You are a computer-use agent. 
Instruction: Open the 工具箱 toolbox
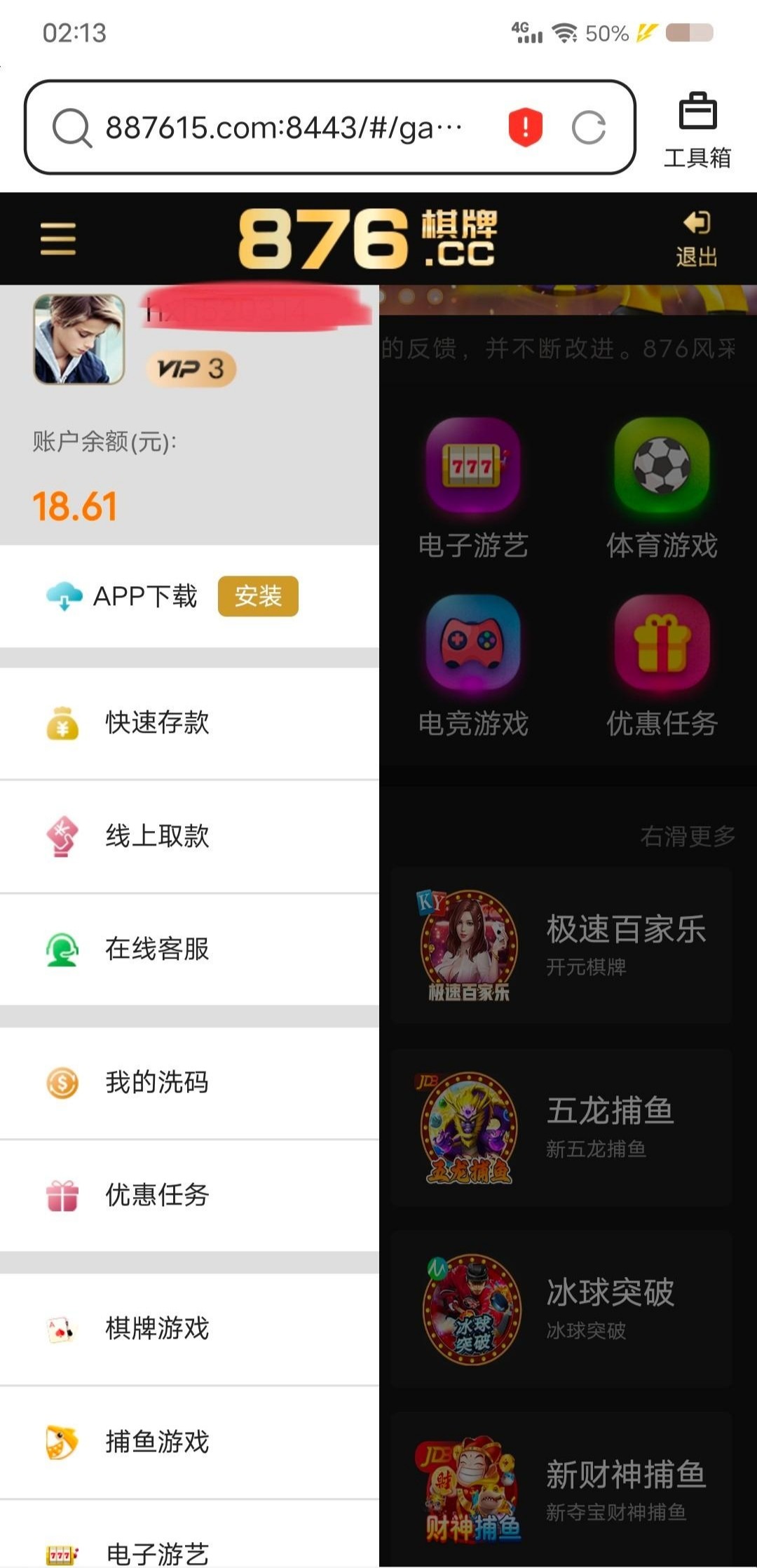click(x=697, y=130)
